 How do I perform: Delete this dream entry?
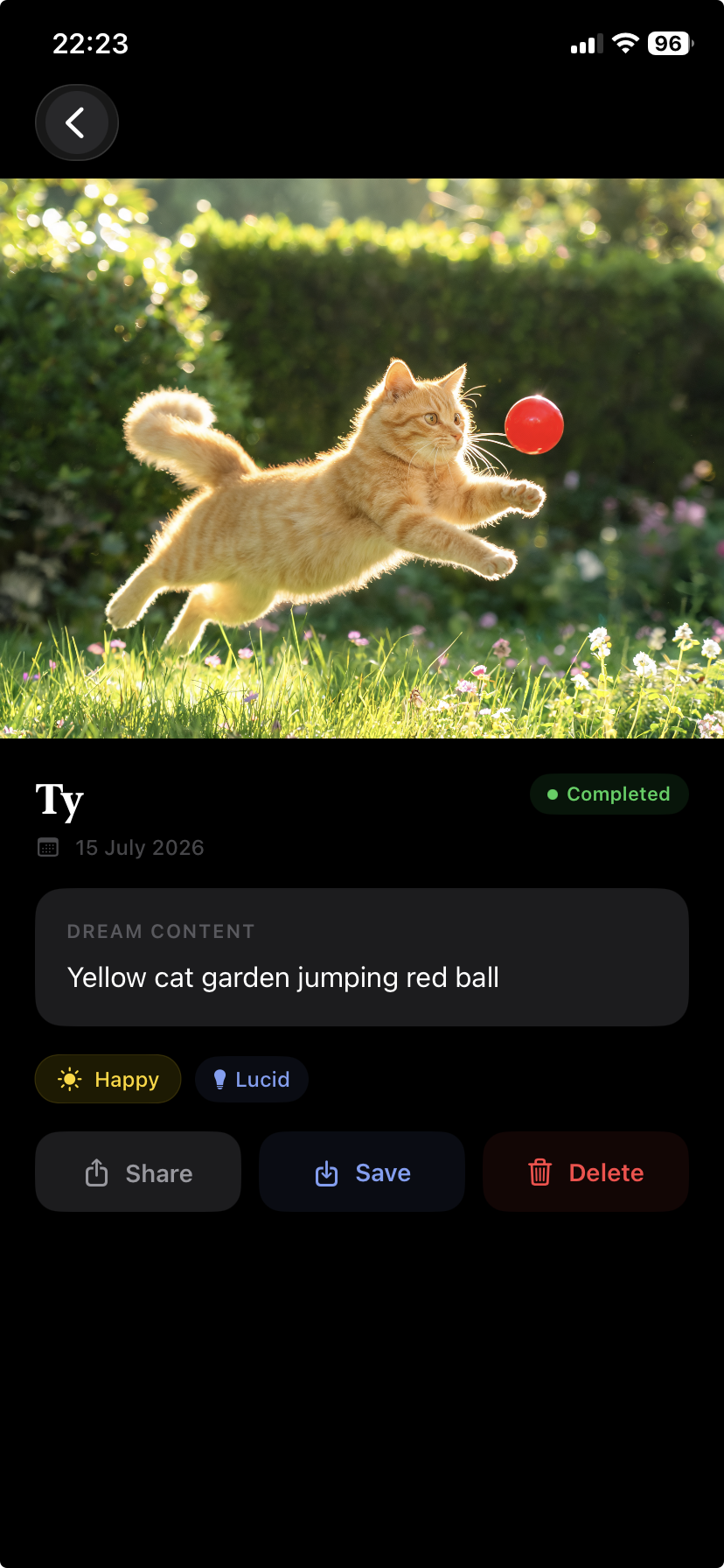pyautogui.click(x=586, y=1172)
